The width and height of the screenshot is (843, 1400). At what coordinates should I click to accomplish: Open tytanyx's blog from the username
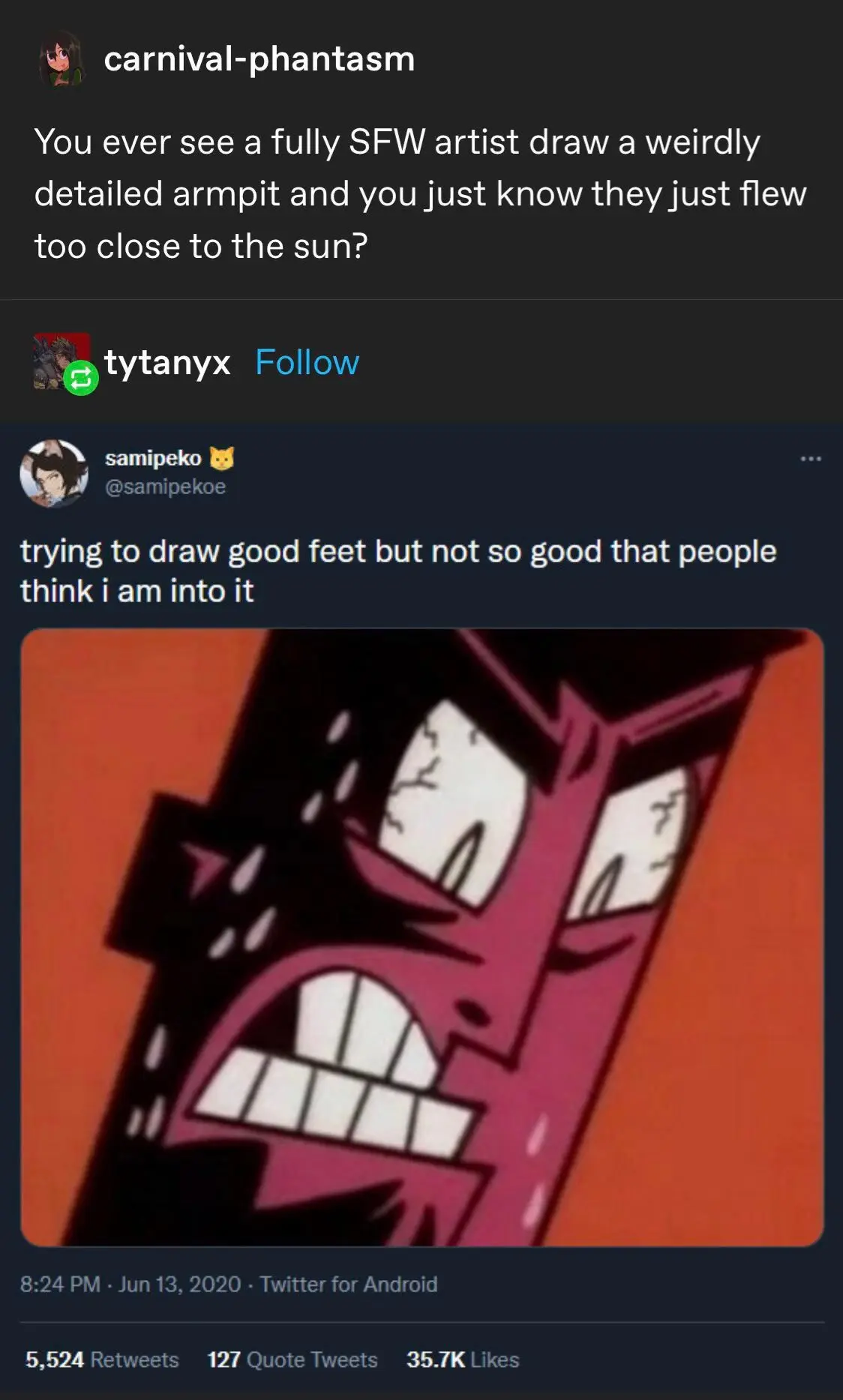tap(166, 364)
